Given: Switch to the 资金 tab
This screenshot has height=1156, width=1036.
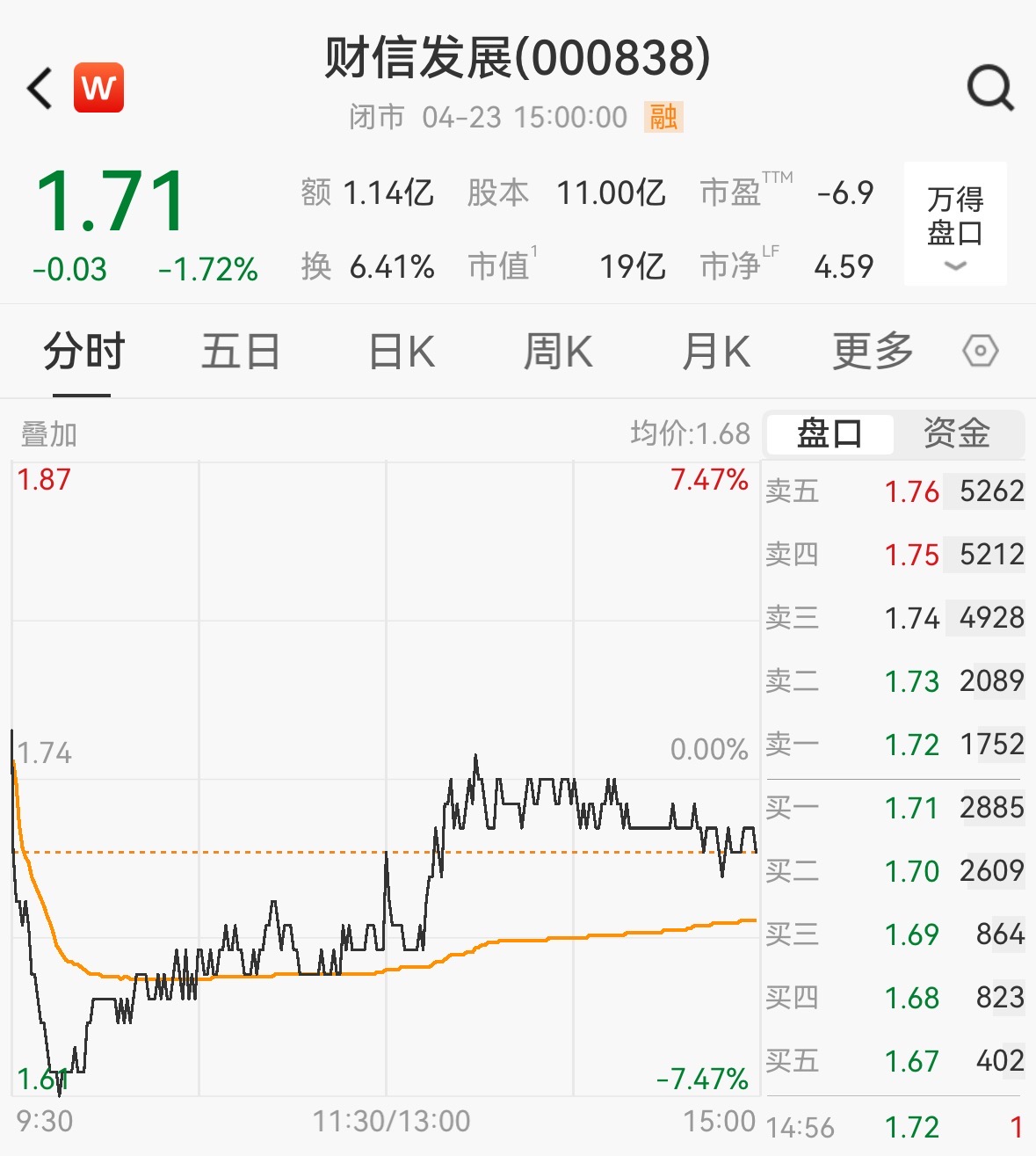Looking at the screenshot, I should (x=957, y=434).
